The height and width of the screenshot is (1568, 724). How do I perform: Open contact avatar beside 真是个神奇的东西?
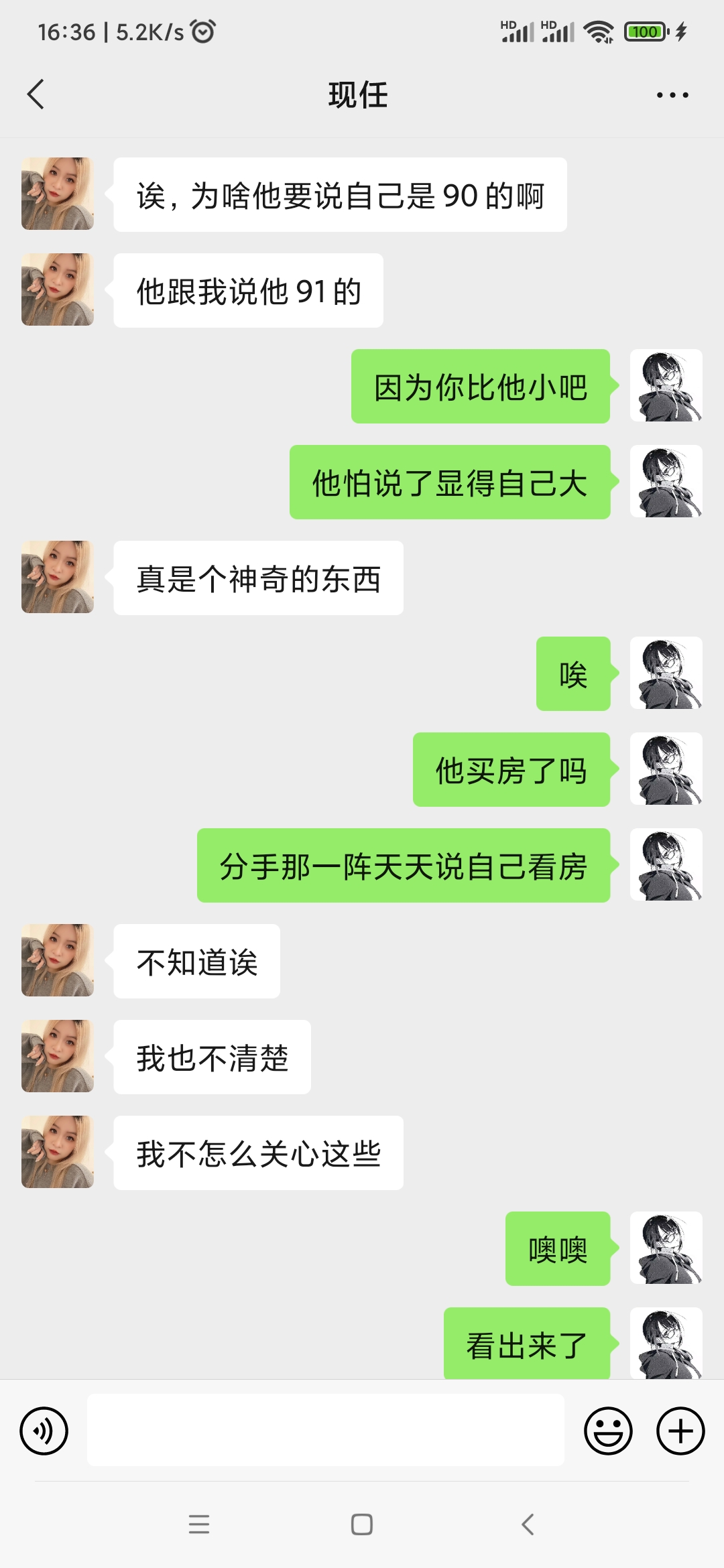58,577
